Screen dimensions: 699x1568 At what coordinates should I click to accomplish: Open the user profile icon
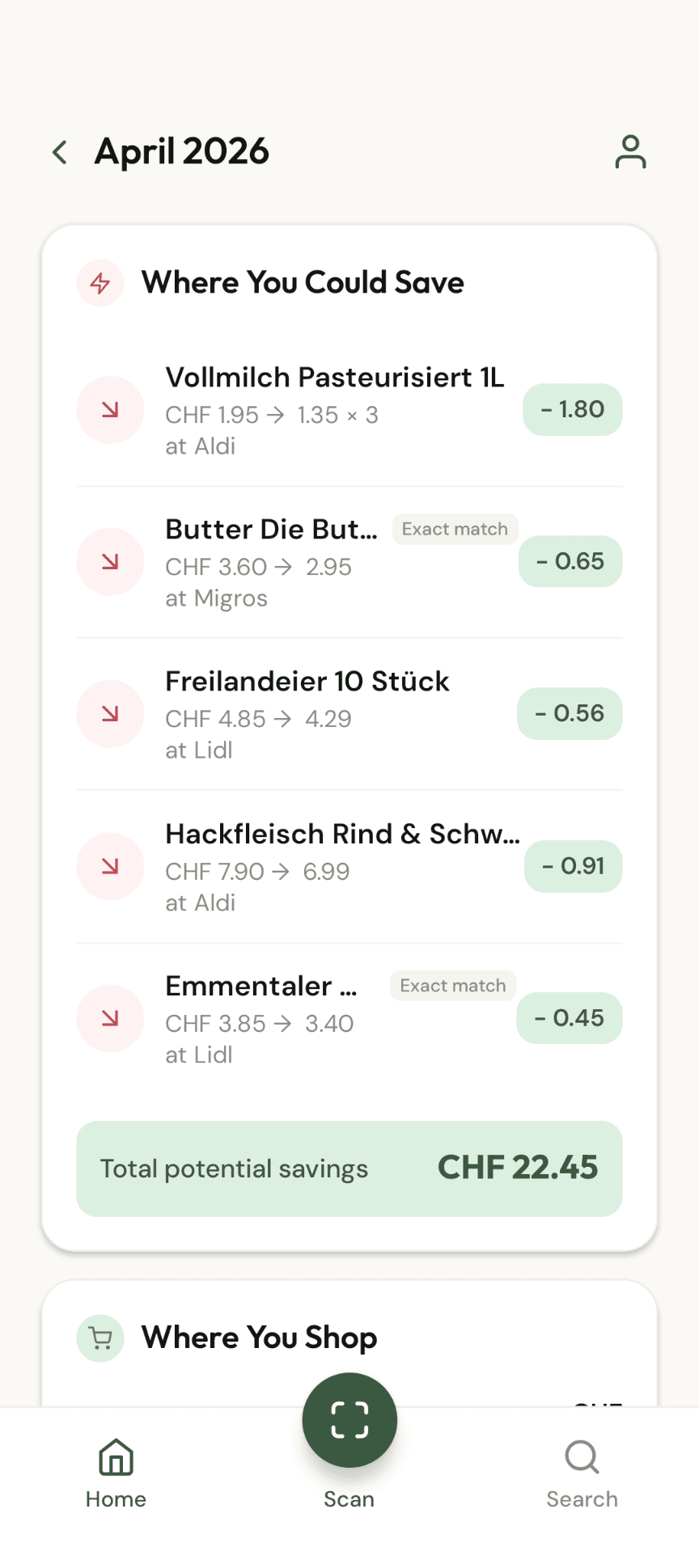[630, 151]
